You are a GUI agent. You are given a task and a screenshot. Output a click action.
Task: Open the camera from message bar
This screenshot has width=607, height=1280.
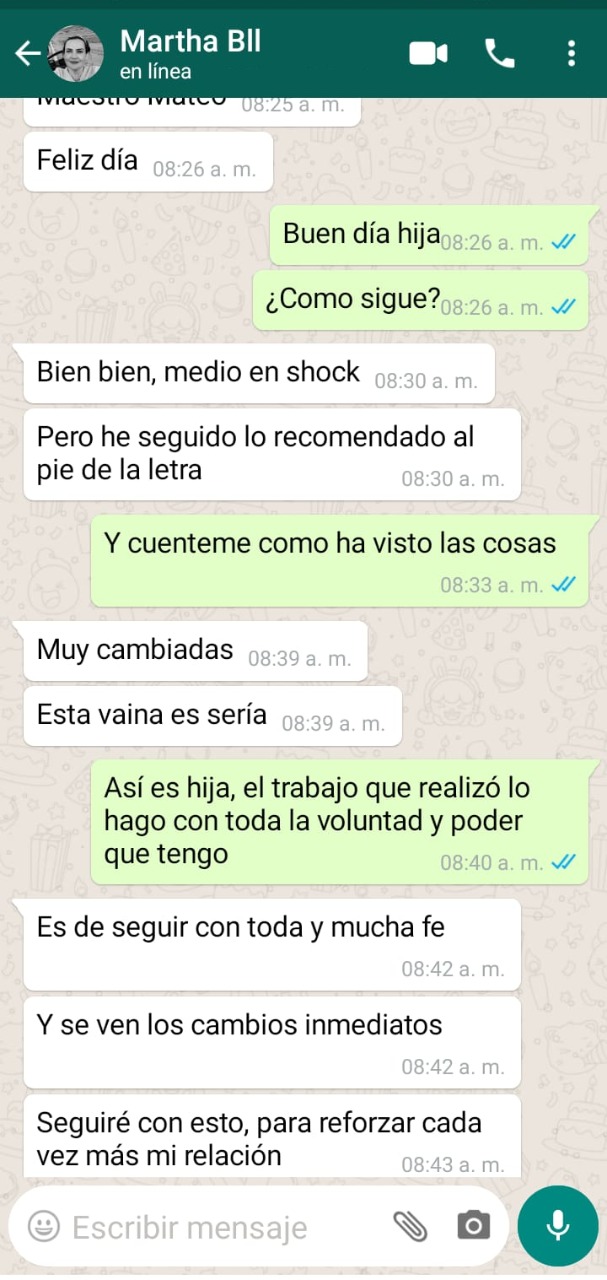click(x=473, y=1226)
